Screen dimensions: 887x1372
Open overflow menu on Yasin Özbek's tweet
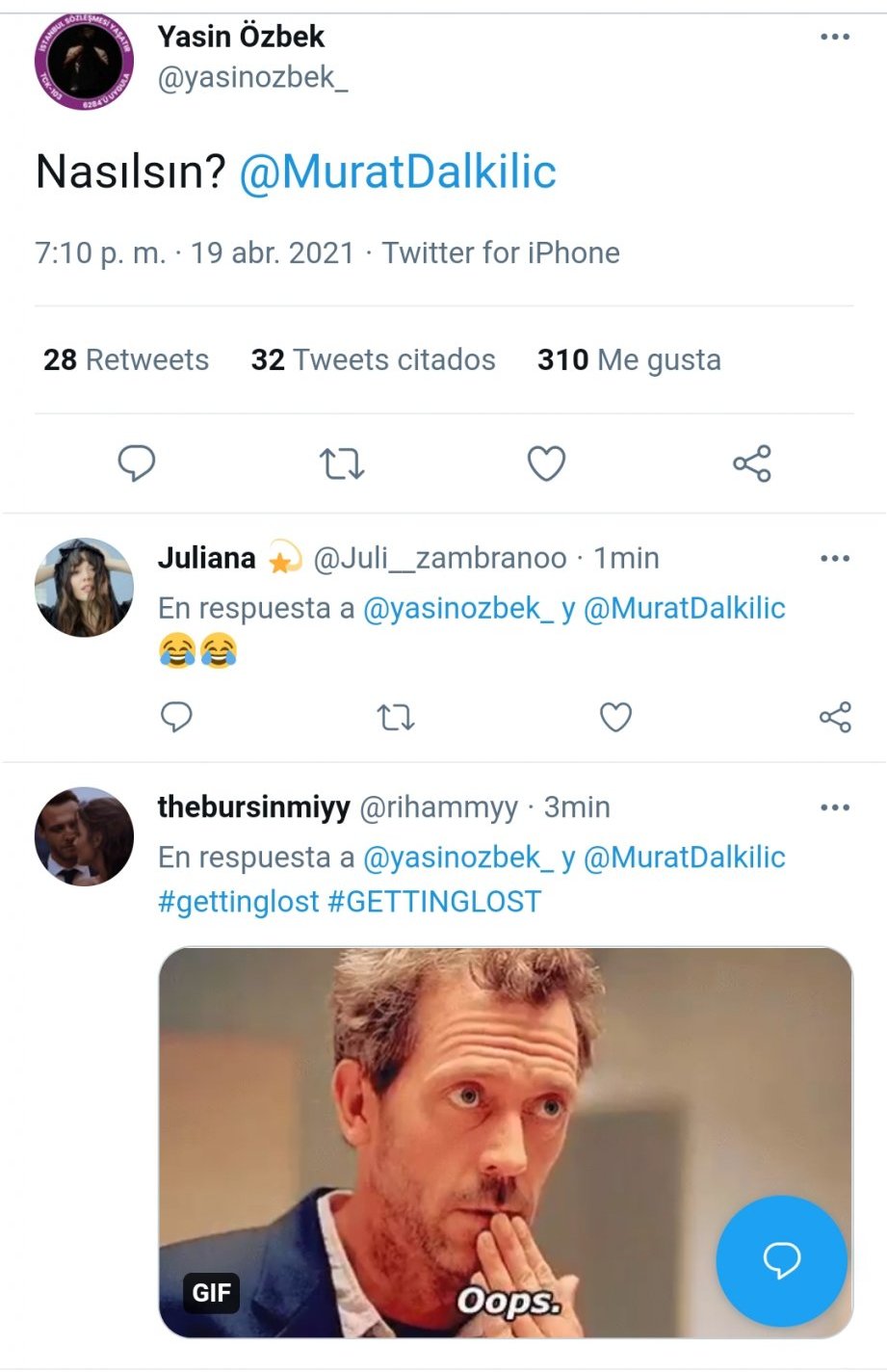(x=834, y=37)
